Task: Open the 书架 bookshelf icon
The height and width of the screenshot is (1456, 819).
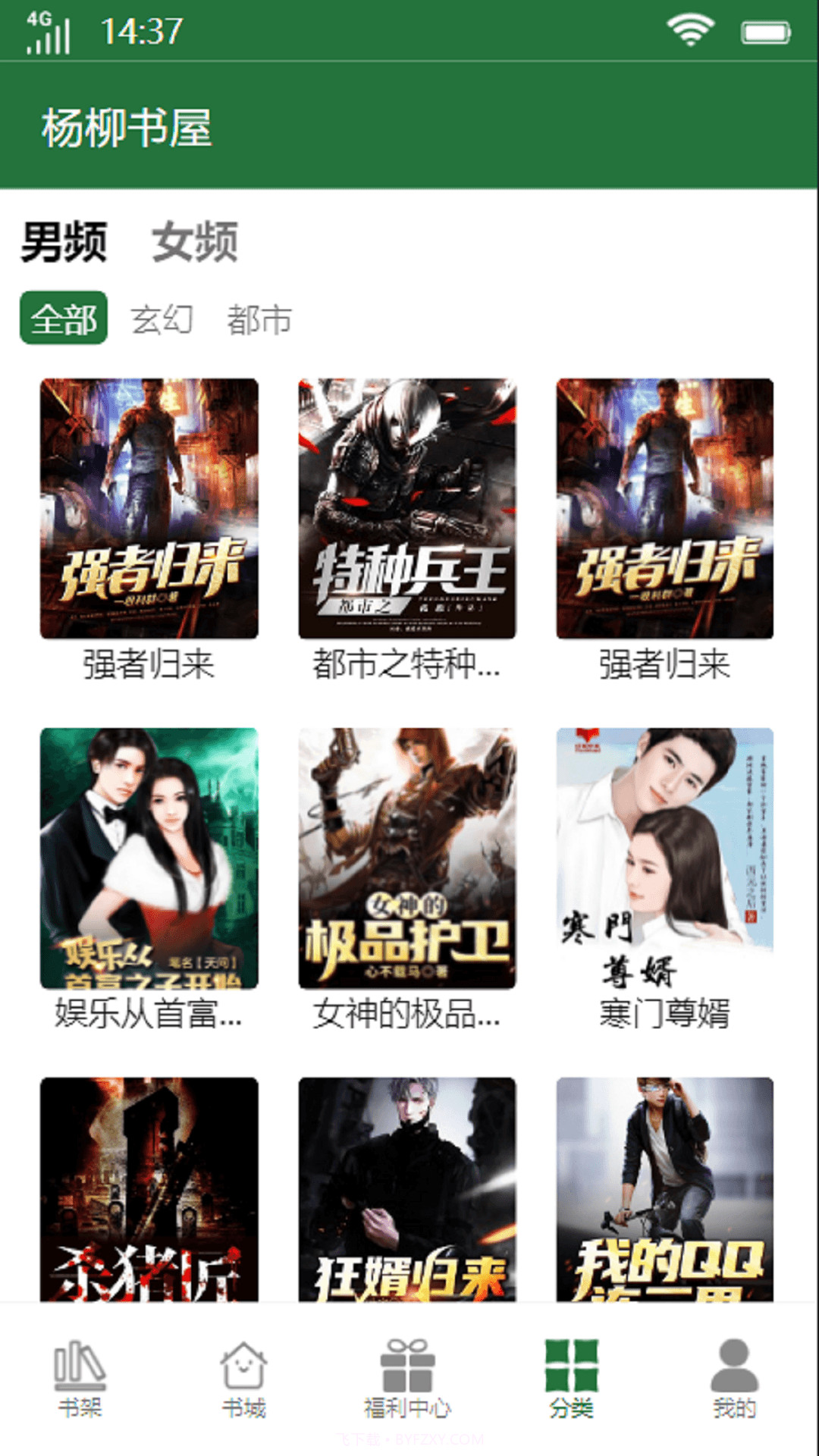Action: tap(80, 1370)
